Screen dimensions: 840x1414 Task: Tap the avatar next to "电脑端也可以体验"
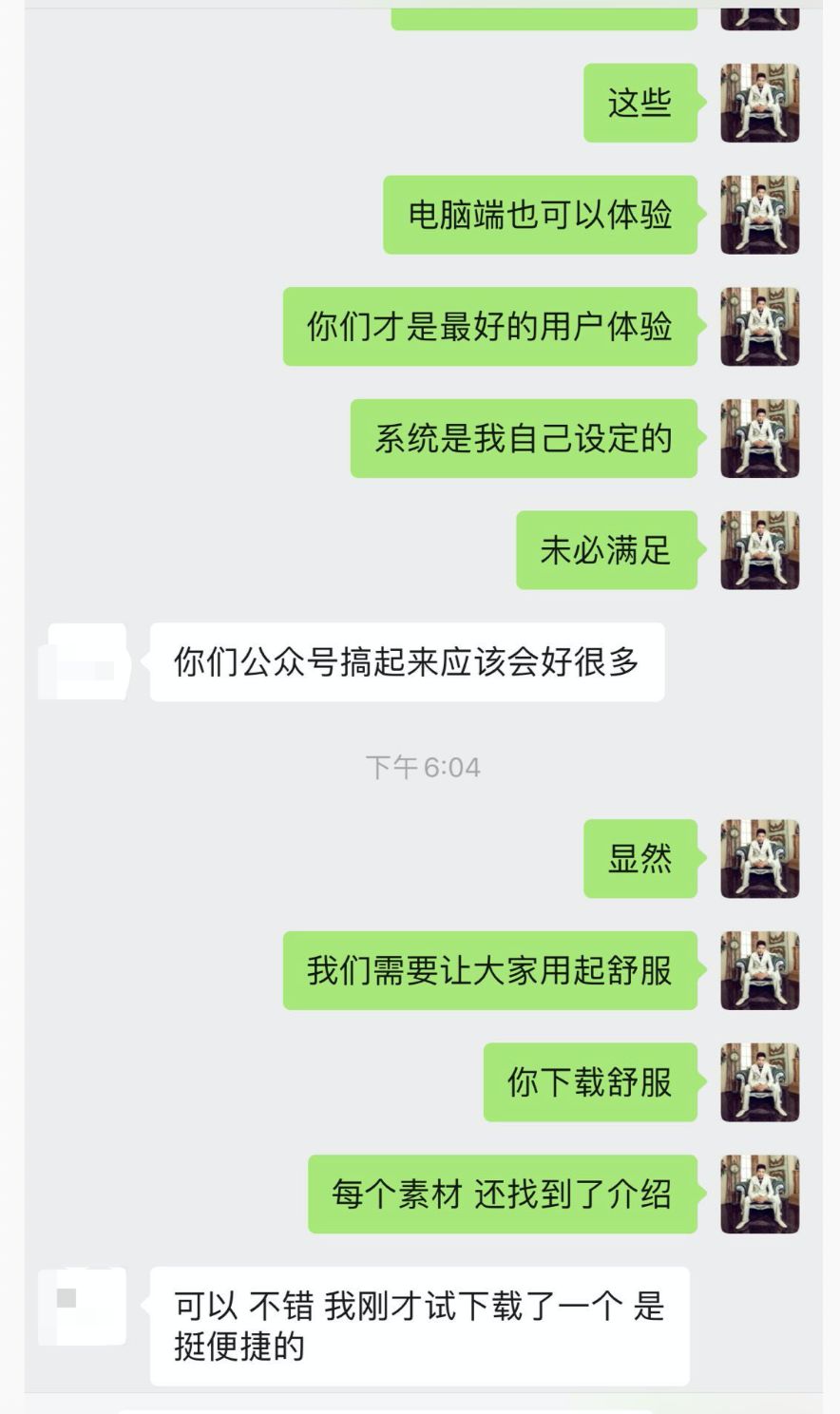[759, 215]
